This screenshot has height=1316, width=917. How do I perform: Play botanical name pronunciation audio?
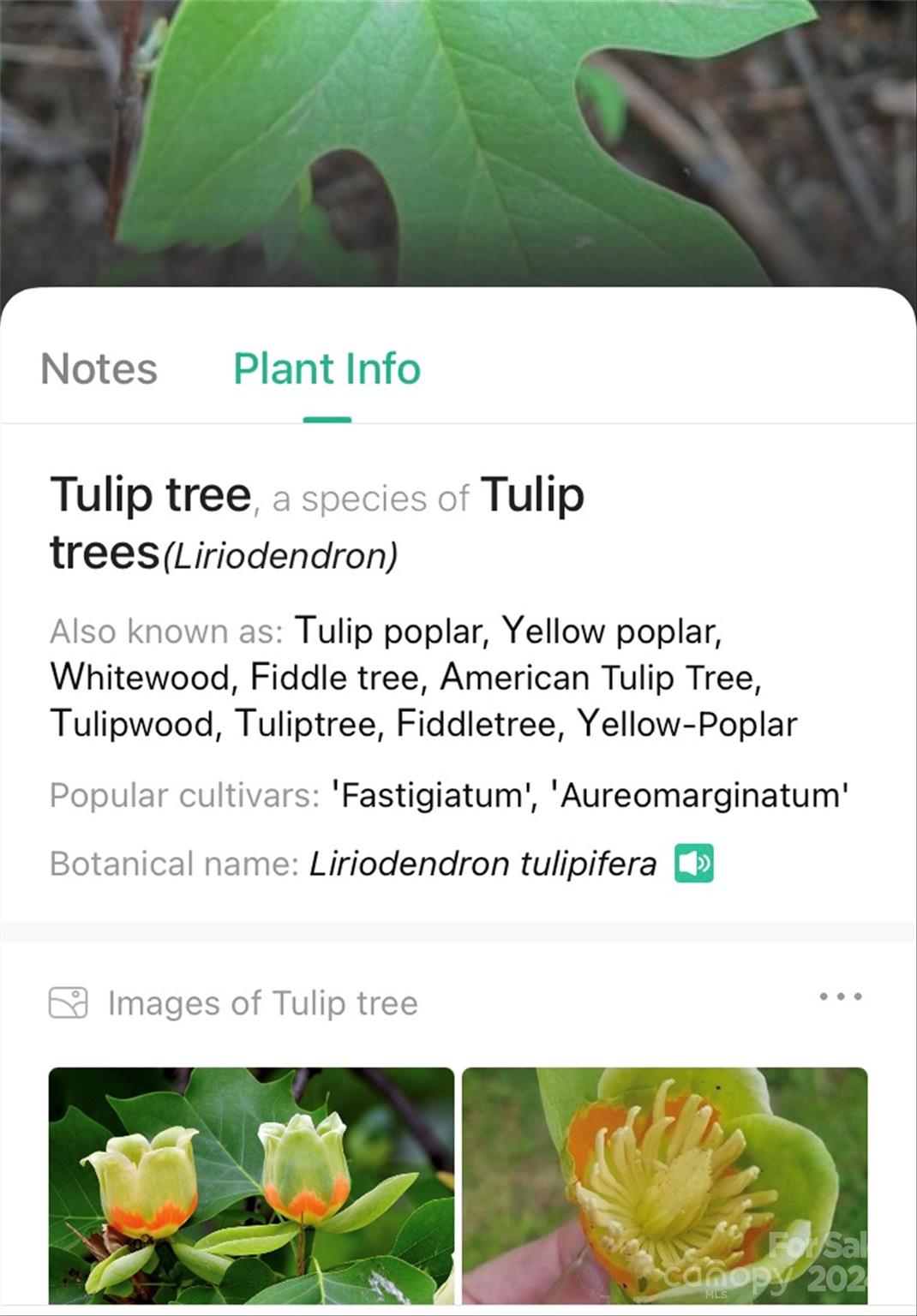point(693,863)
